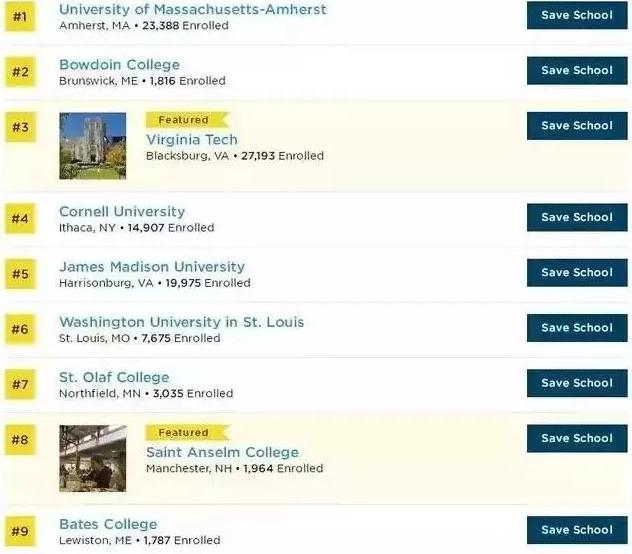The image size is (632, 554).
Task: Open Saint Anselm College featured photo
Action: point(93,457)
